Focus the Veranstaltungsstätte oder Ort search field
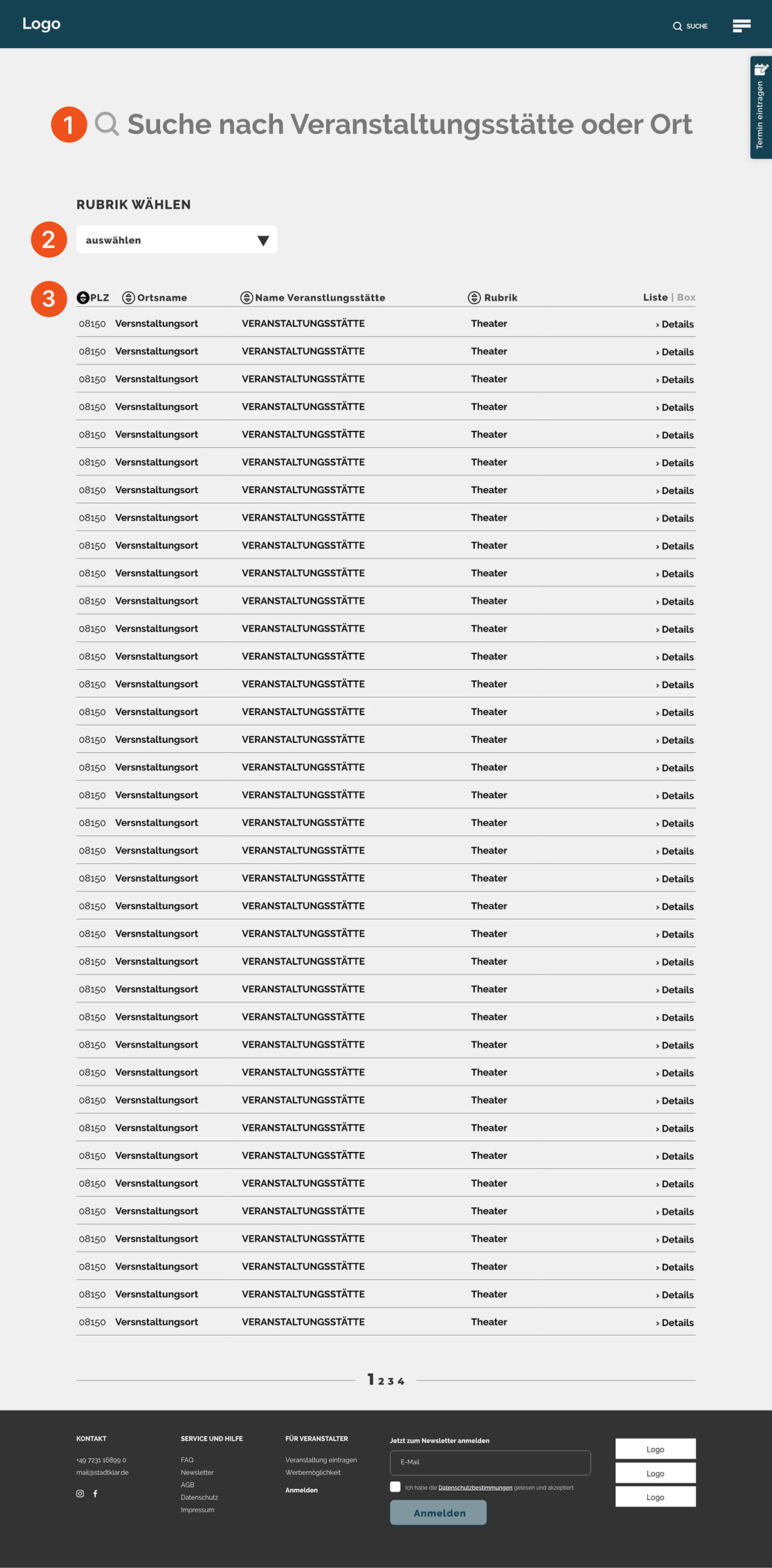772x1568 pixels. point(409,125)
